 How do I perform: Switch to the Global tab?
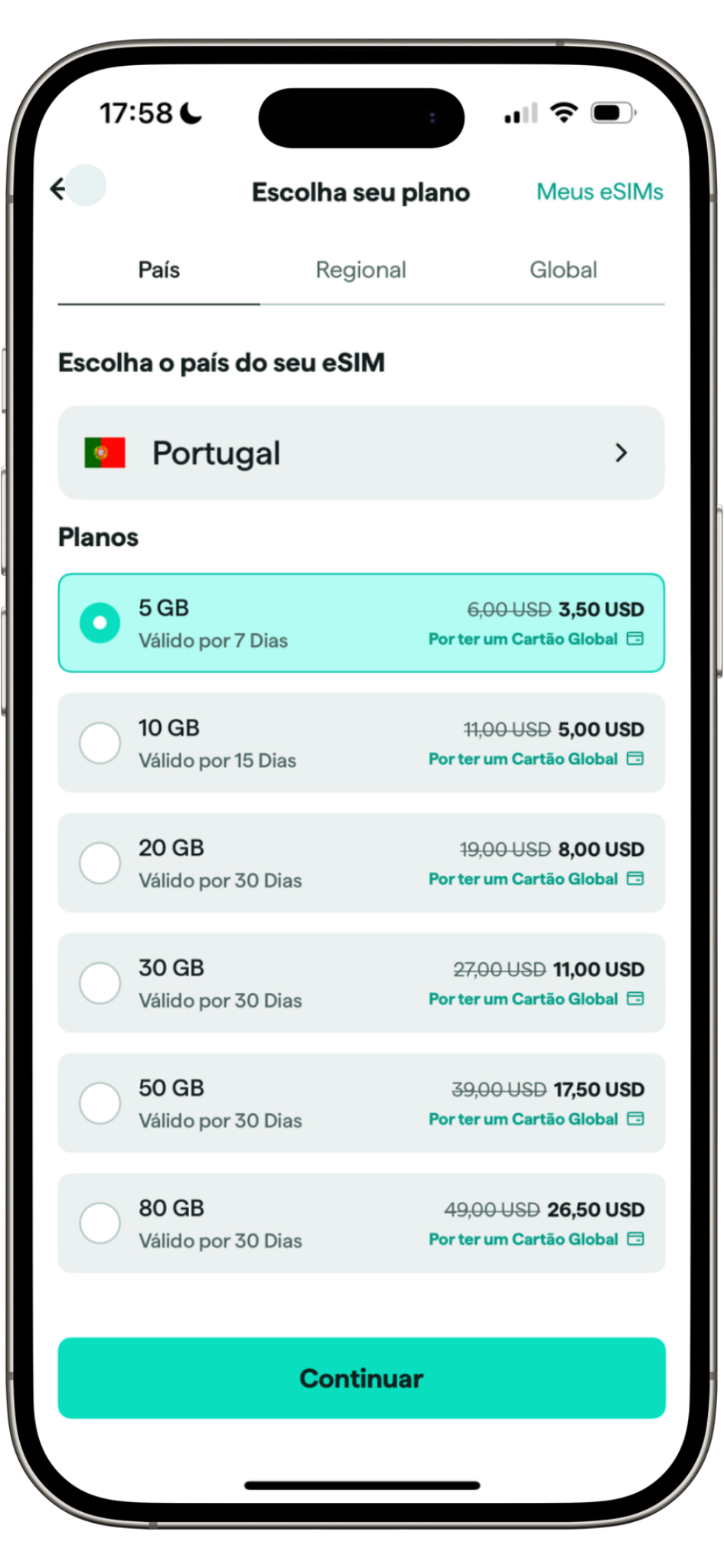[563, 270]
